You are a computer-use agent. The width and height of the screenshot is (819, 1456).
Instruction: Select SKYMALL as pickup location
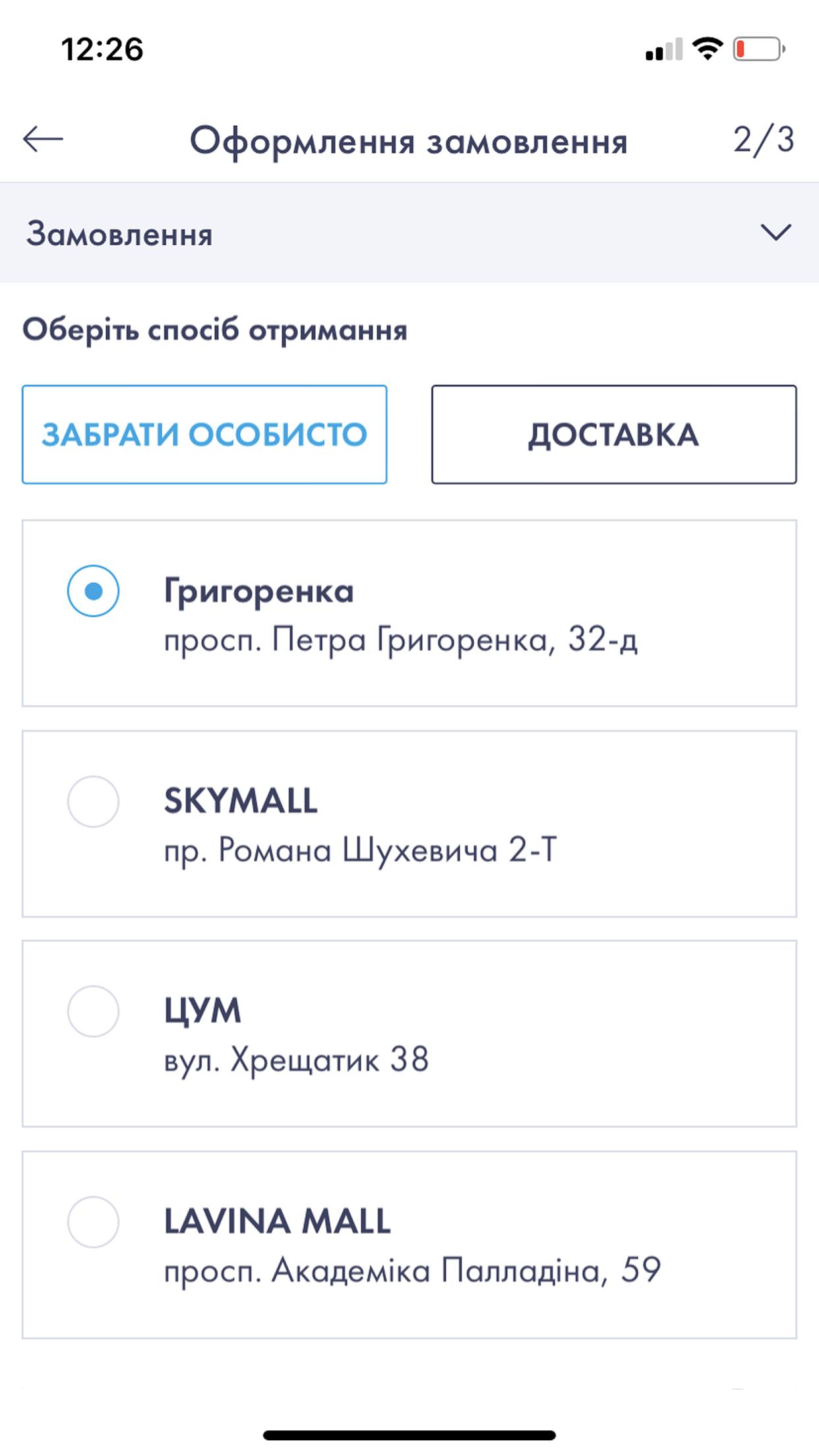point(409,824)
